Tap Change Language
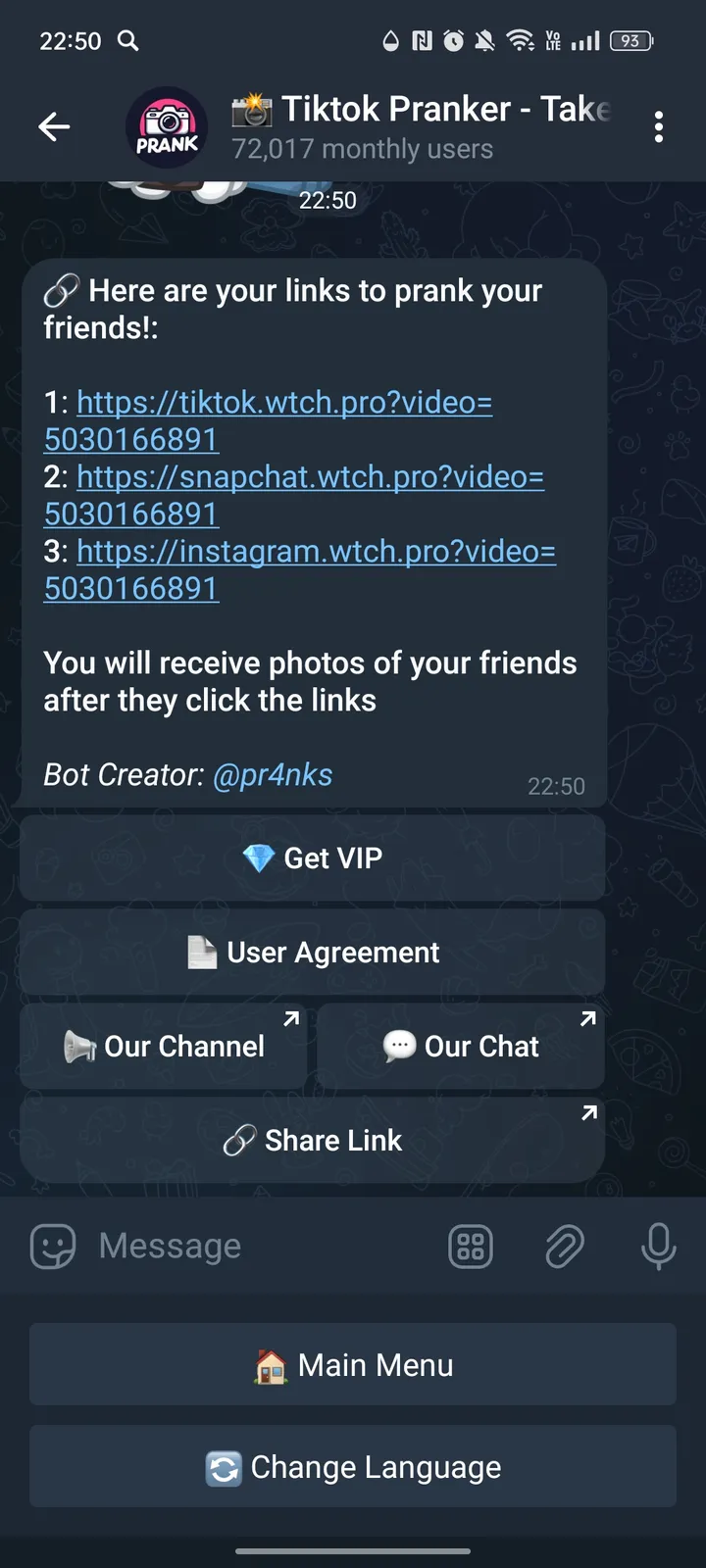Screen dimensions: 706x1568 (x=353, y=1467)
